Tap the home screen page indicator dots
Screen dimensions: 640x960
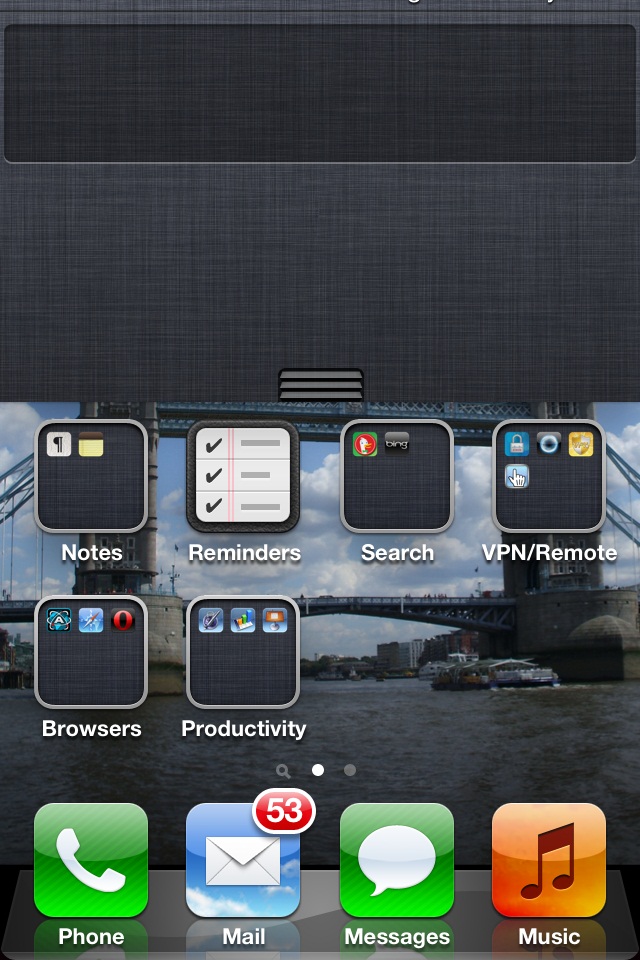(318, 770)
